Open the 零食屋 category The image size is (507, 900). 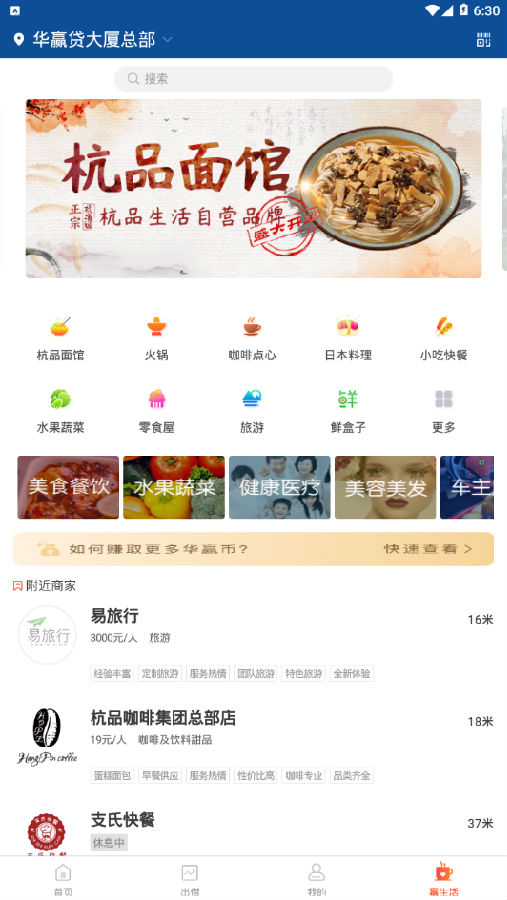(156, 410)
